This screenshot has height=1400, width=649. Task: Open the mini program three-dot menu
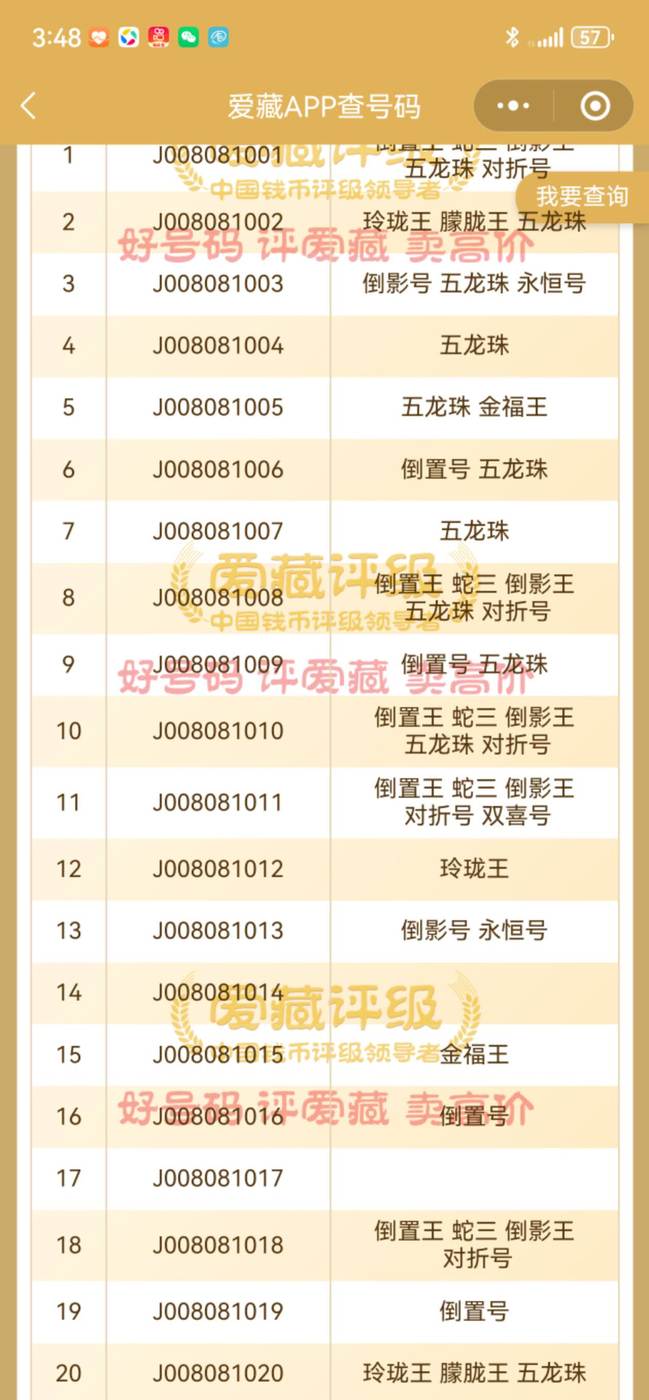coord(513,106)
